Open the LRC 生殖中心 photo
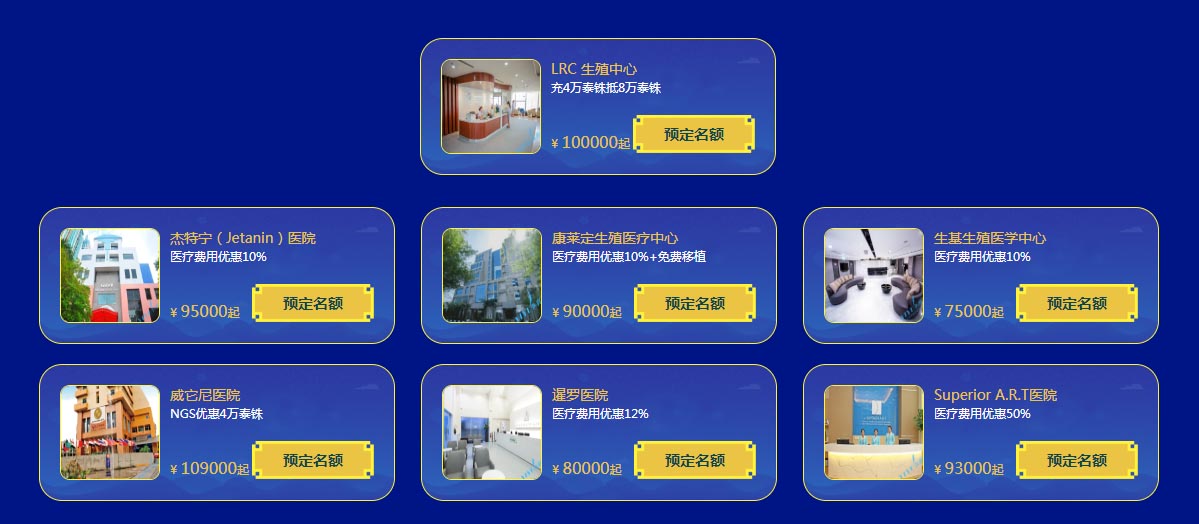 pos(491,106)
